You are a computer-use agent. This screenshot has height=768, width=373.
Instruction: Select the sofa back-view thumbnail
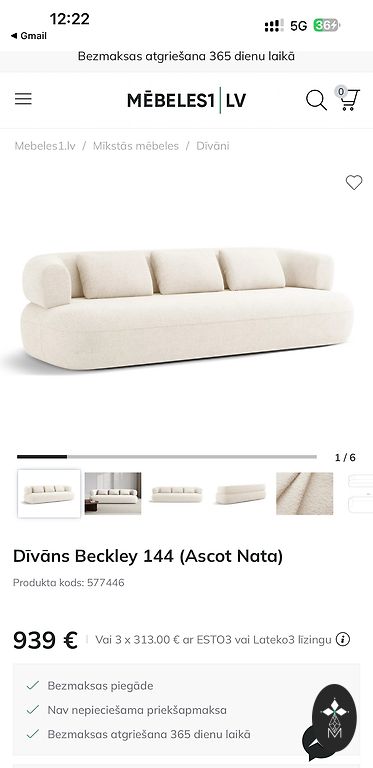click(241, 493)
